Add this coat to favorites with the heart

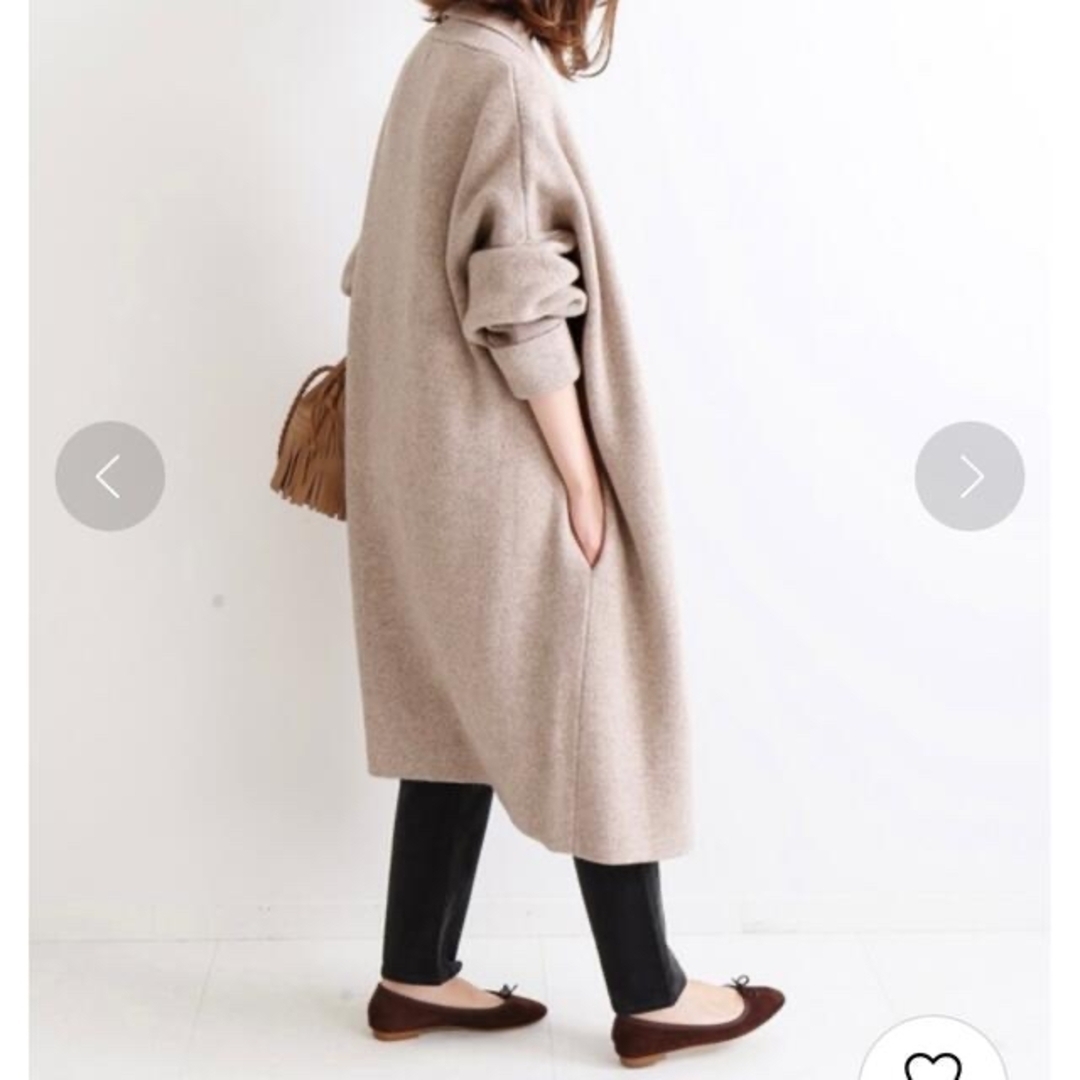click(x=931, y=1065)
